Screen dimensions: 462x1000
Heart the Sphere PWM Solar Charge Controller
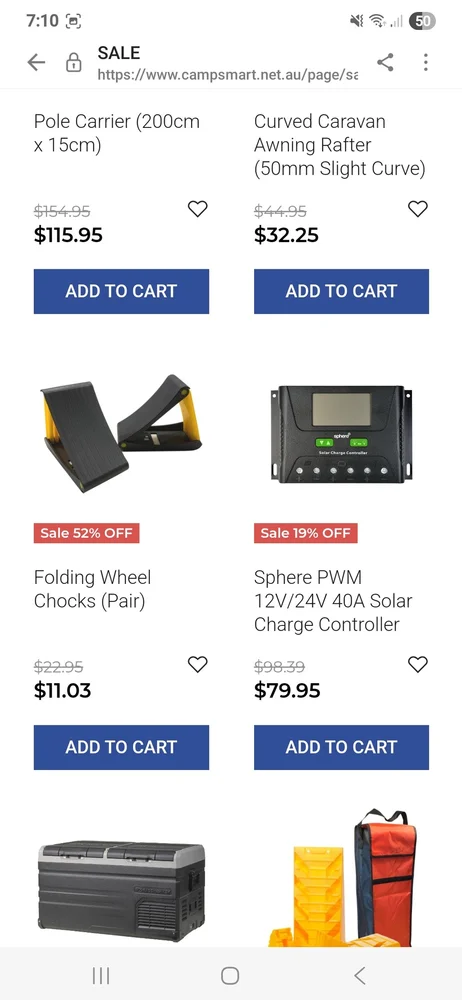(x=418, y=665)
